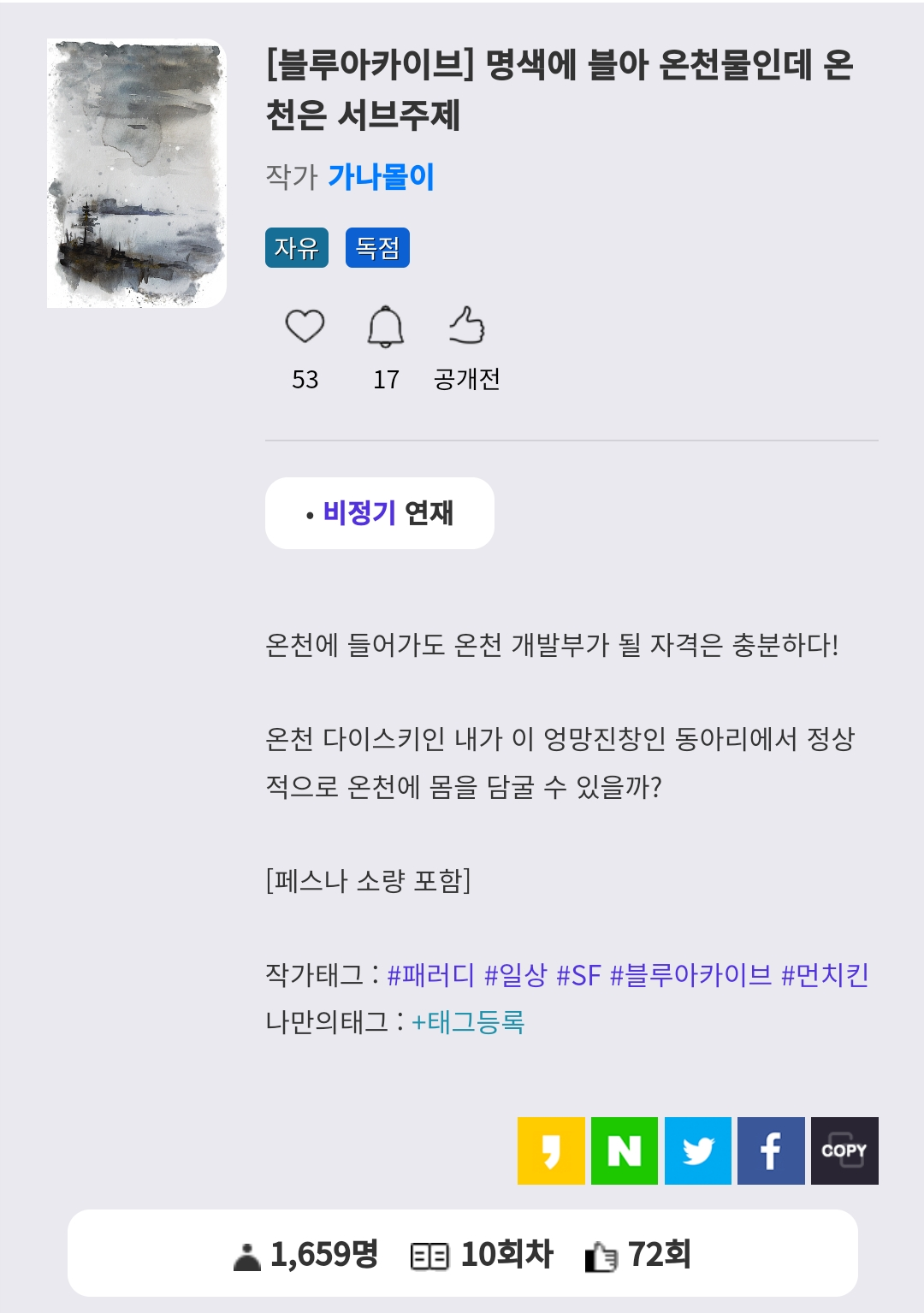
Task: Copy the novel link with COPY
Action: (x=844, y=1150)
